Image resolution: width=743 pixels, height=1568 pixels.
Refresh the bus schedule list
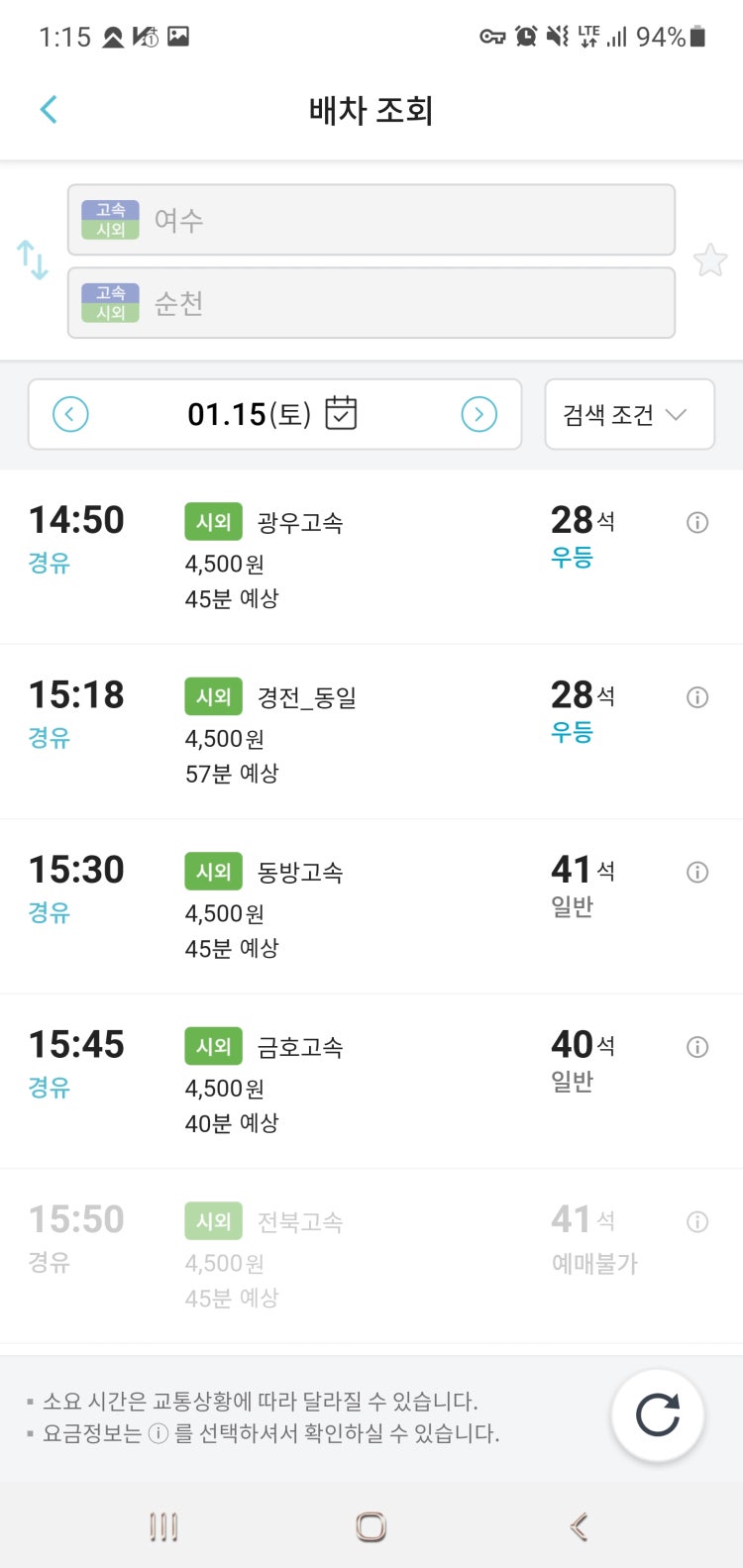click(x=658, y=1415)
